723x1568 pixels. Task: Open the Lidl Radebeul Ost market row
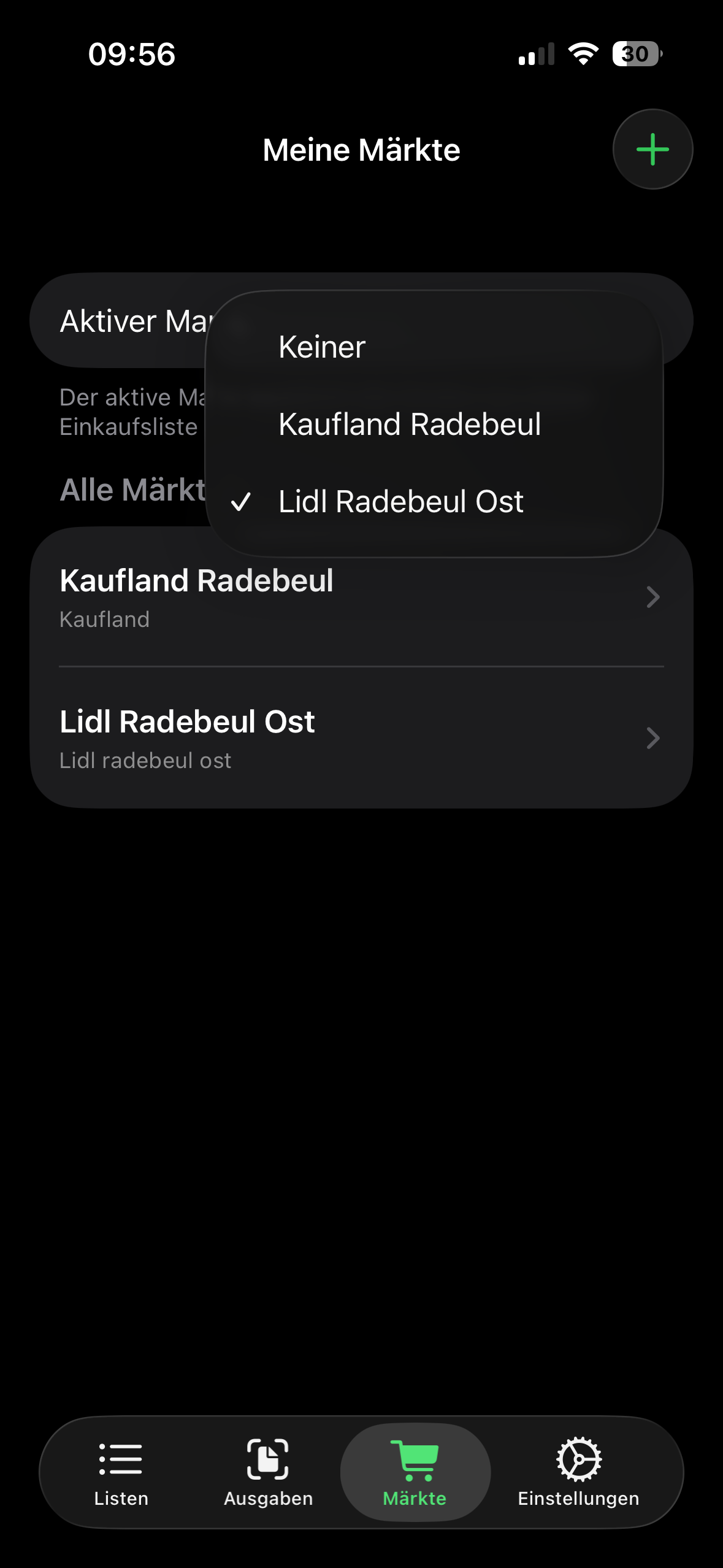point(361,738)
